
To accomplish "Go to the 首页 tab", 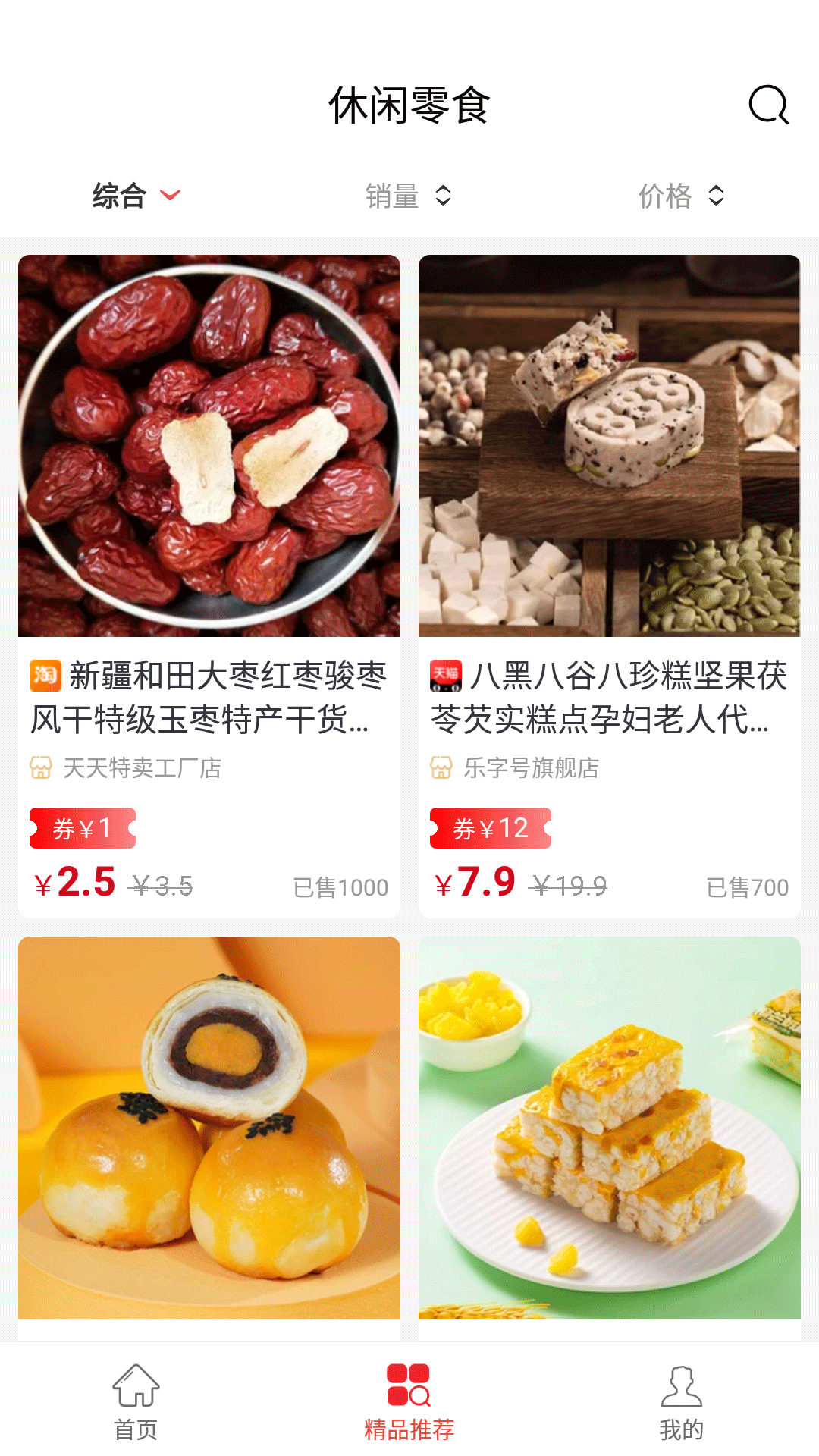I will [x=136, y=1401].
